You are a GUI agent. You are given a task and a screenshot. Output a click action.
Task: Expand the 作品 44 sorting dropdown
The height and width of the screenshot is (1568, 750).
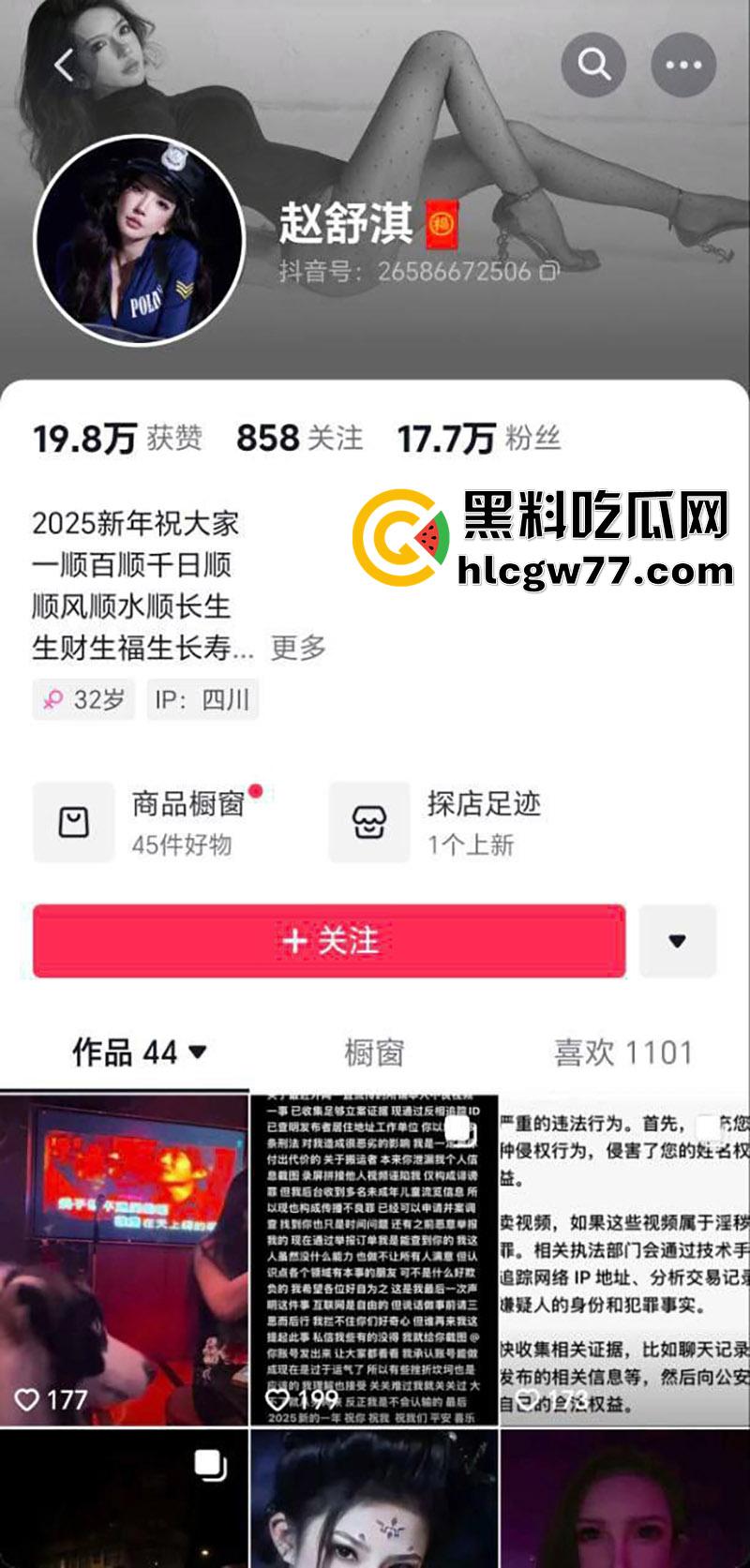point(197,1053)
